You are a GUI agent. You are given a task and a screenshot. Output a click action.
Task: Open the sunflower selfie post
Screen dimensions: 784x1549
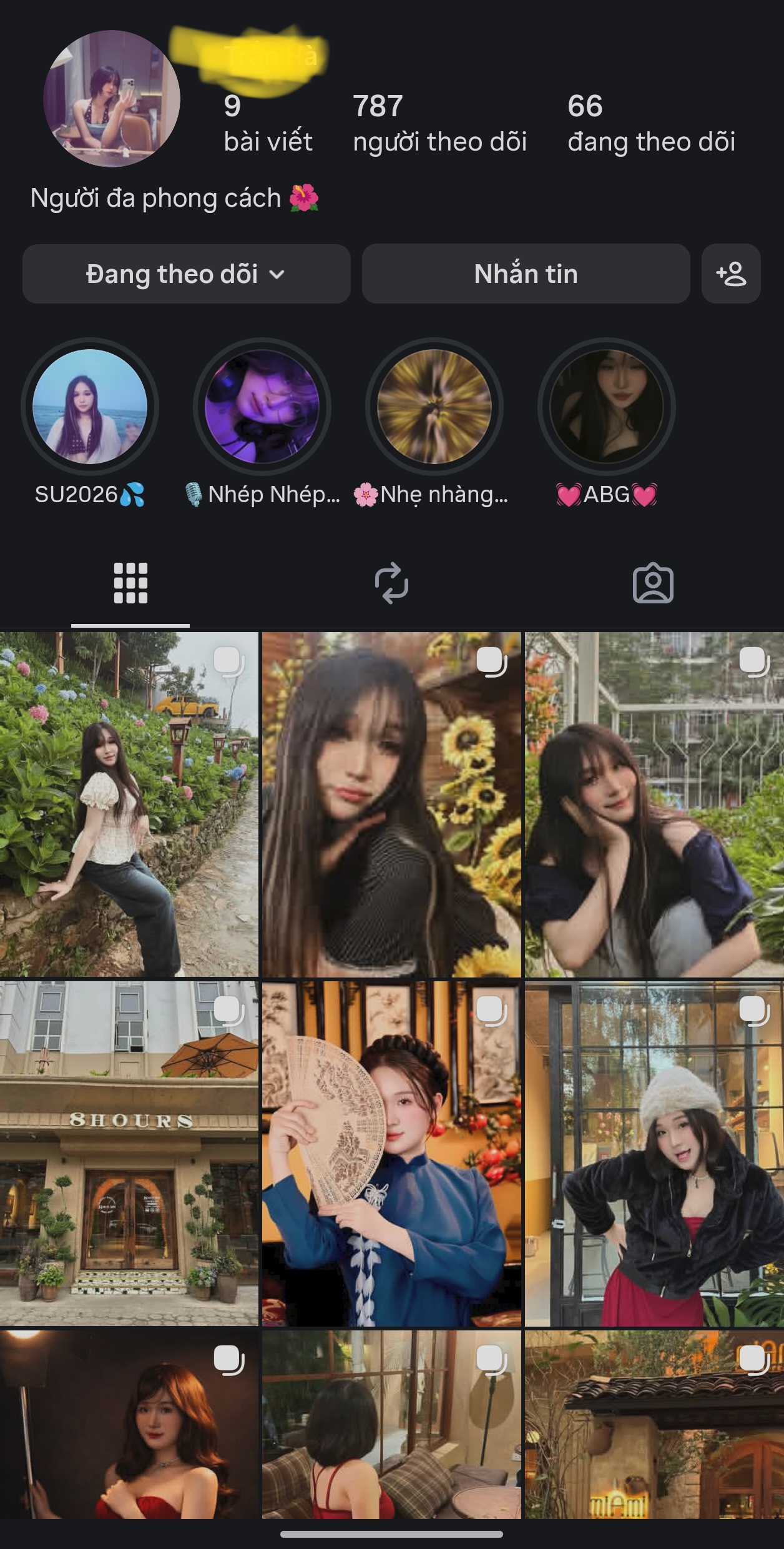pyautogui.click(x=391, y=804)
